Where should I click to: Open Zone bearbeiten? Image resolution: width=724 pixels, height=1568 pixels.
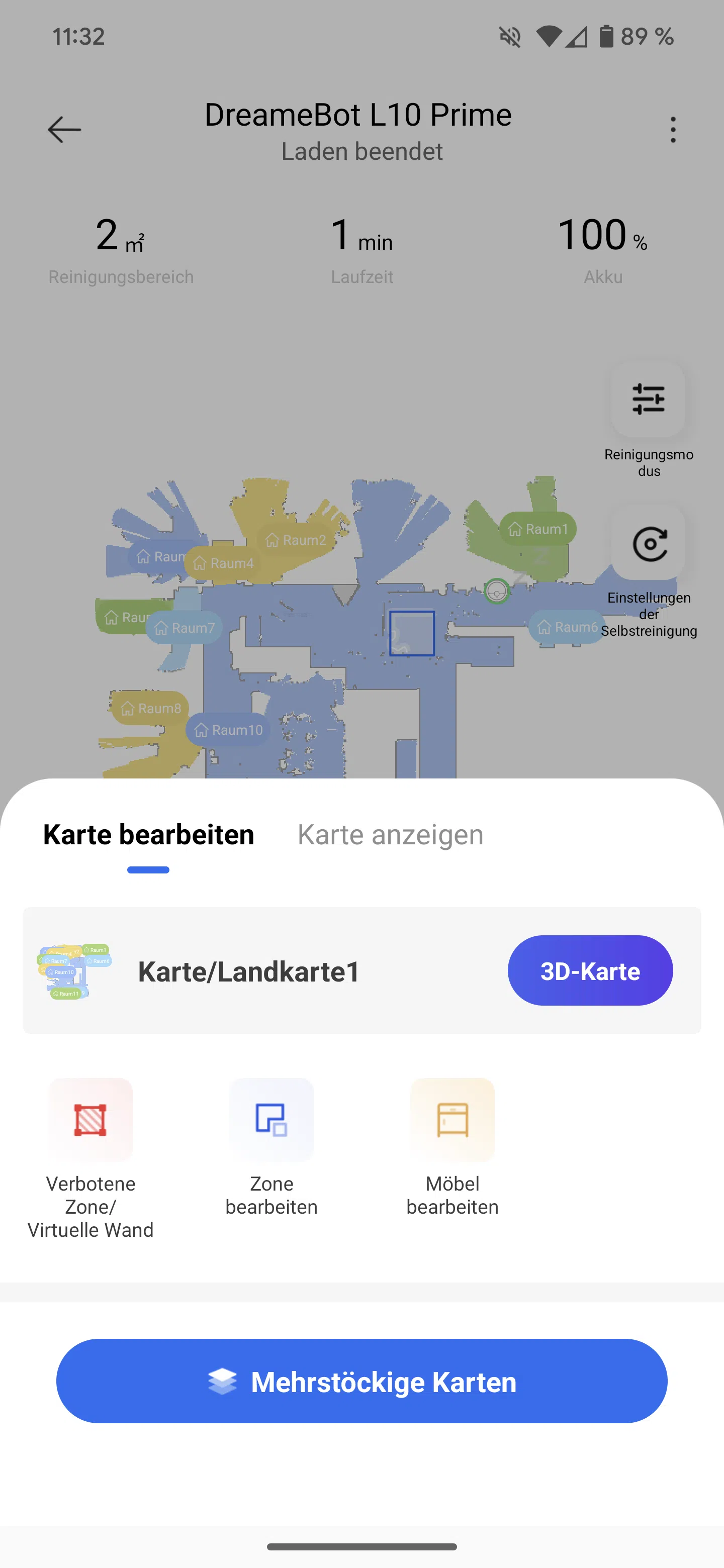click(271, 1120)
